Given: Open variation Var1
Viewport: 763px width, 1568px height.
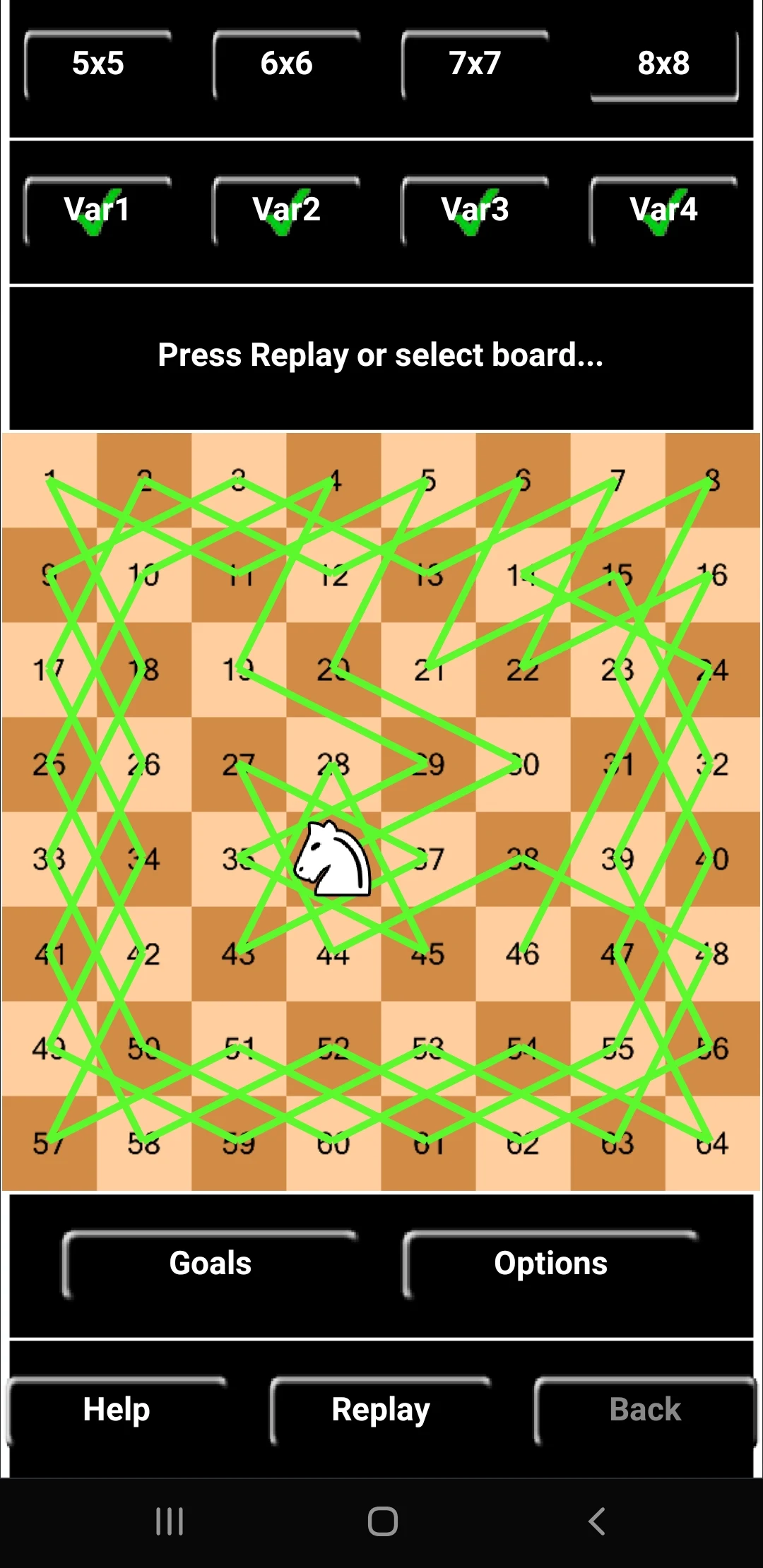Looking at the screenshot, I should (97, 210).
